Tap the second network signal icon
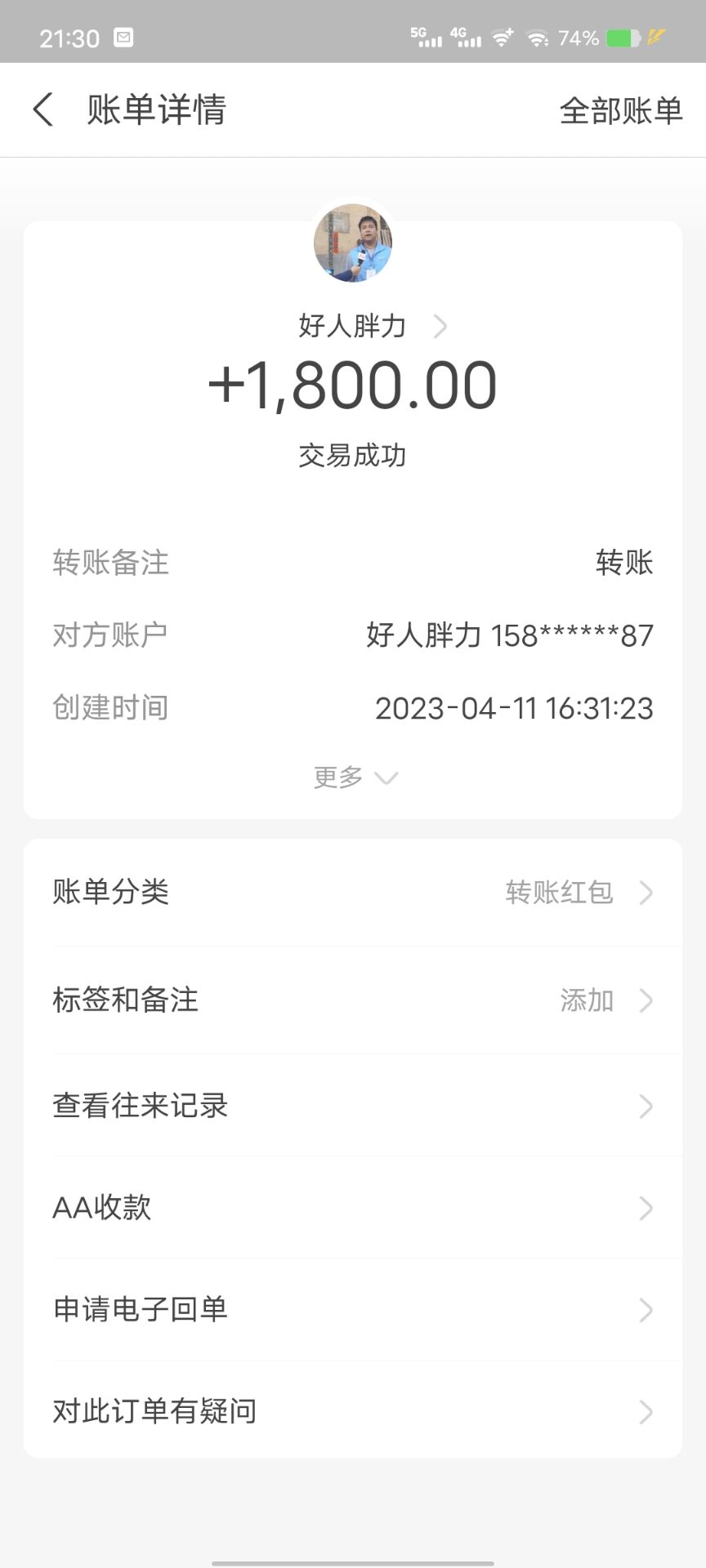This screenshot has width=706, height=1568. click(x=467, y=37)
